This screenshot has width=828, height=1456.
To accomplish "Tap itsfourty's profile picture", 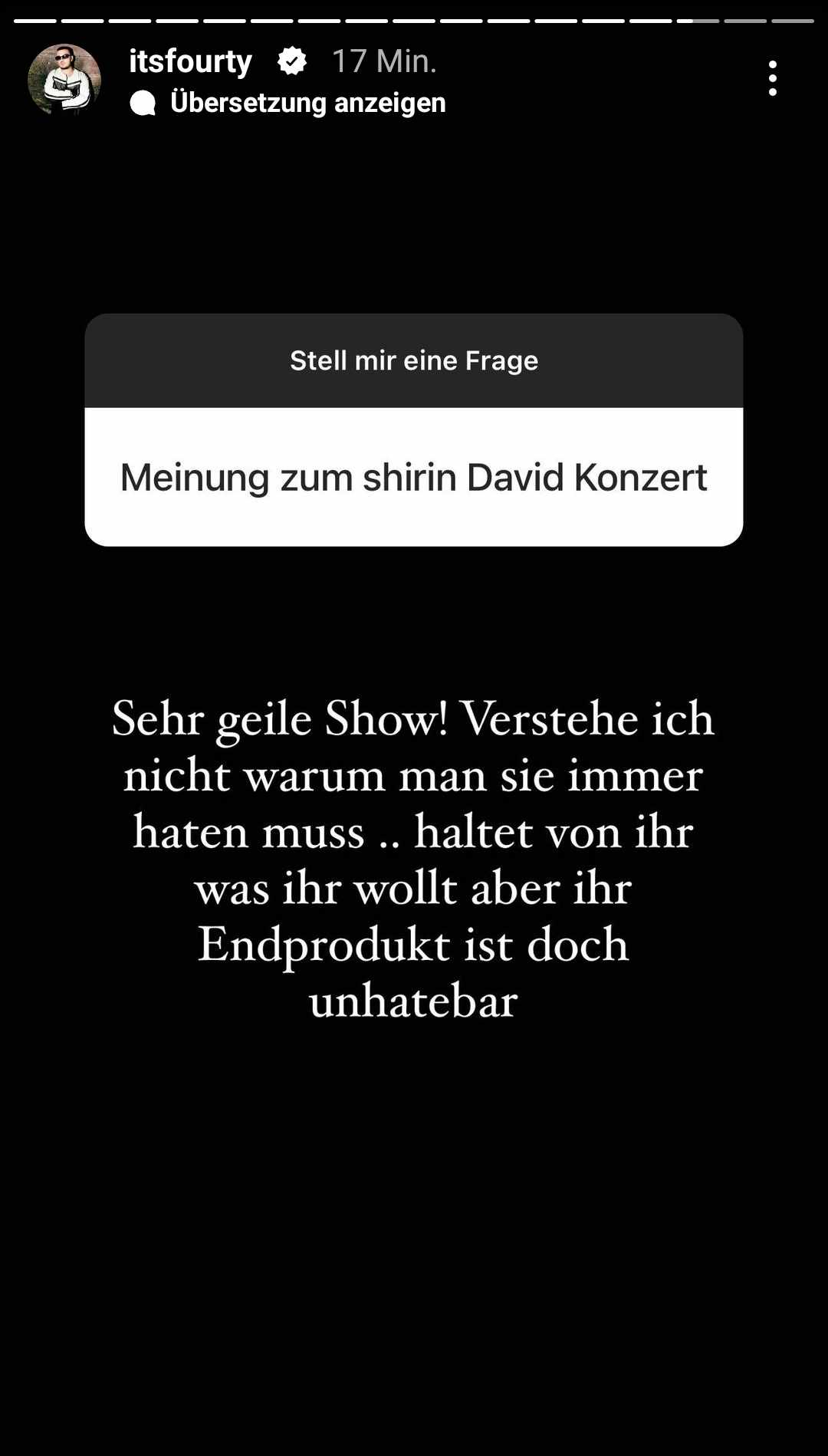I will [64, 80].
